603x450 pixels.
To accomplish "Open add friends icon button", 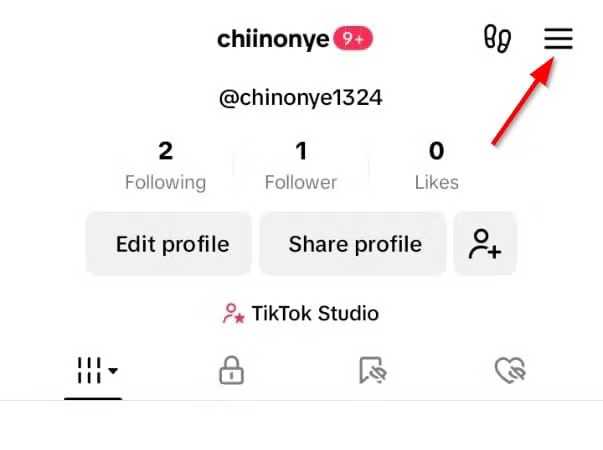I will (485, 244).
